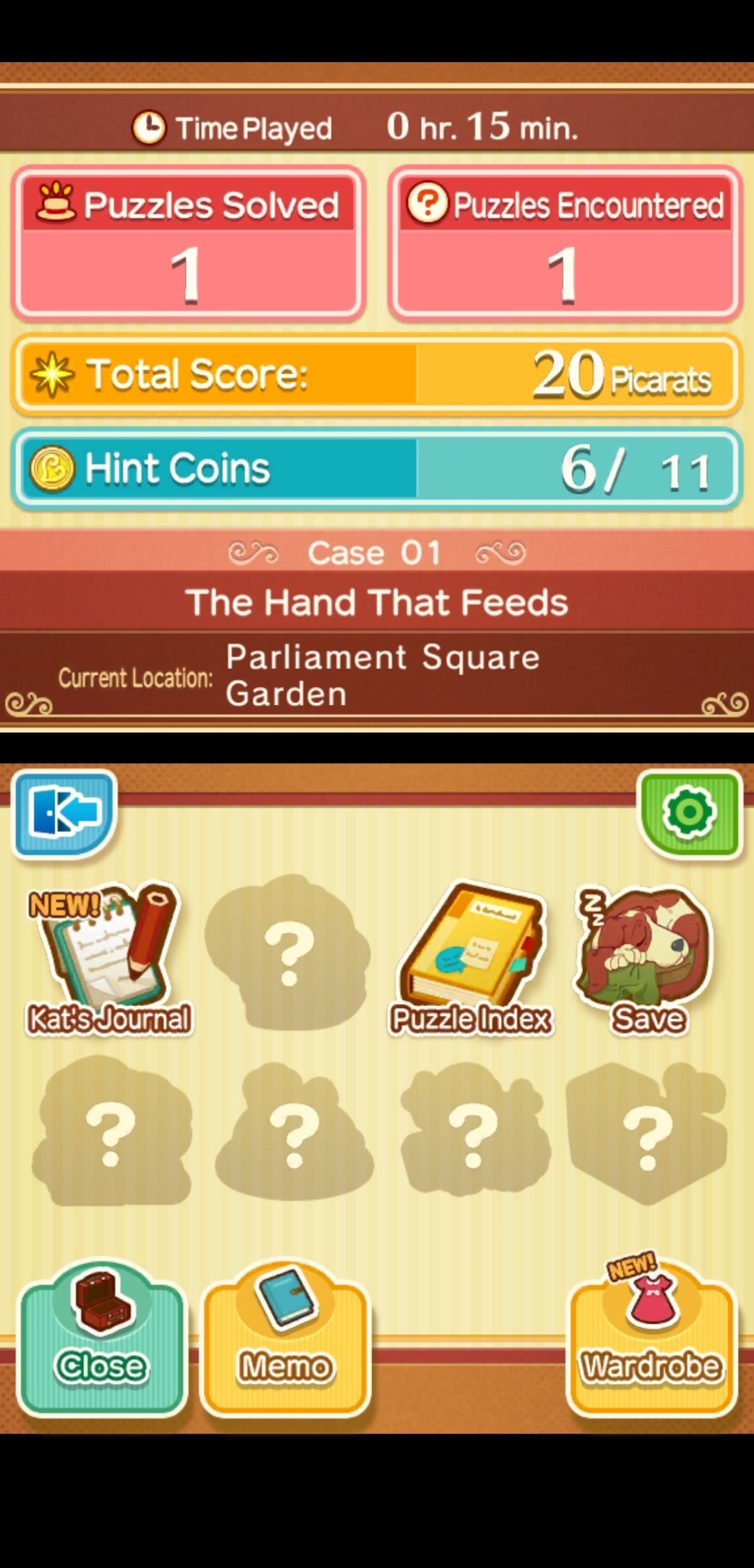Open the Wardrobe
The height and width of the screenshot is (1568, 754).
click(x=651, y=1337)
